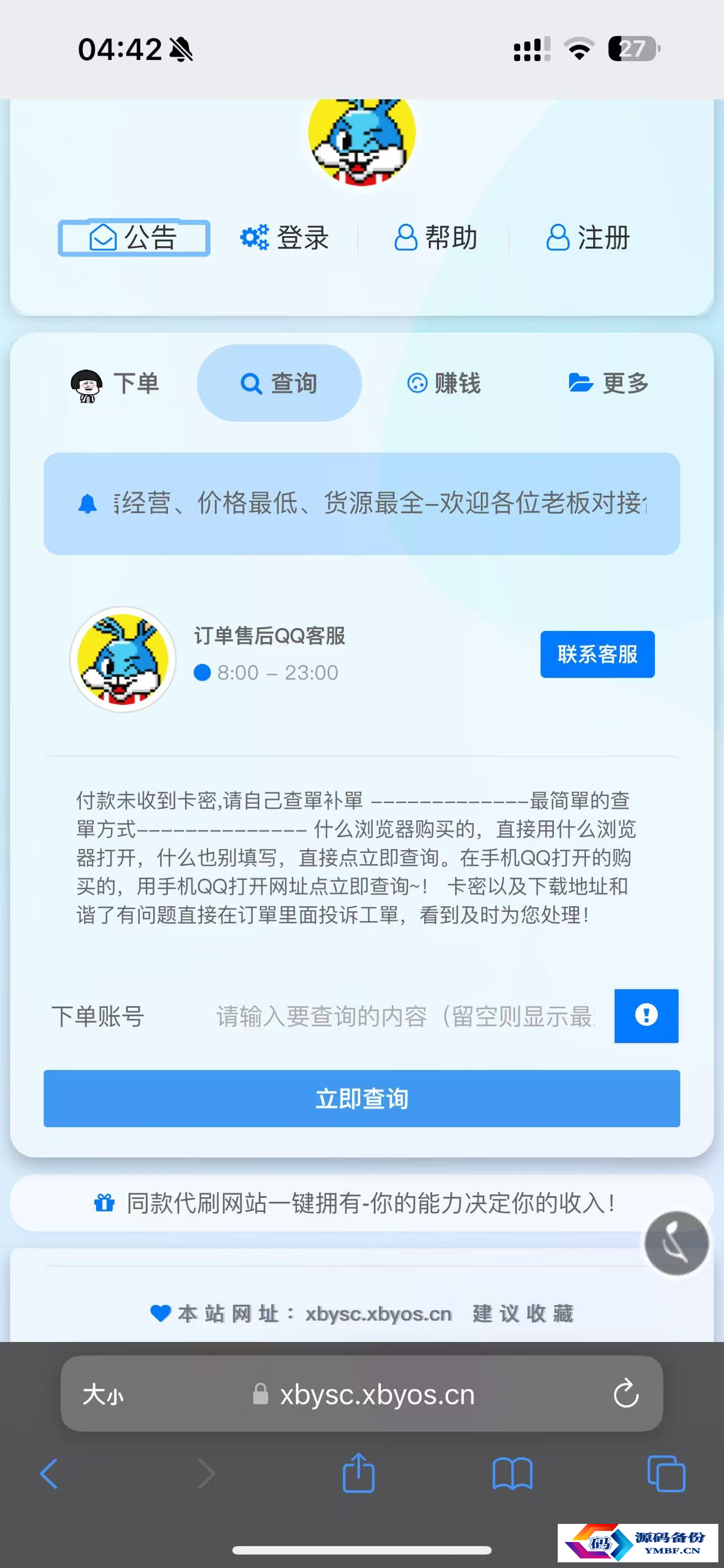Open the 更多 tab
724x1568 pixels.
[x=608, y=383]
